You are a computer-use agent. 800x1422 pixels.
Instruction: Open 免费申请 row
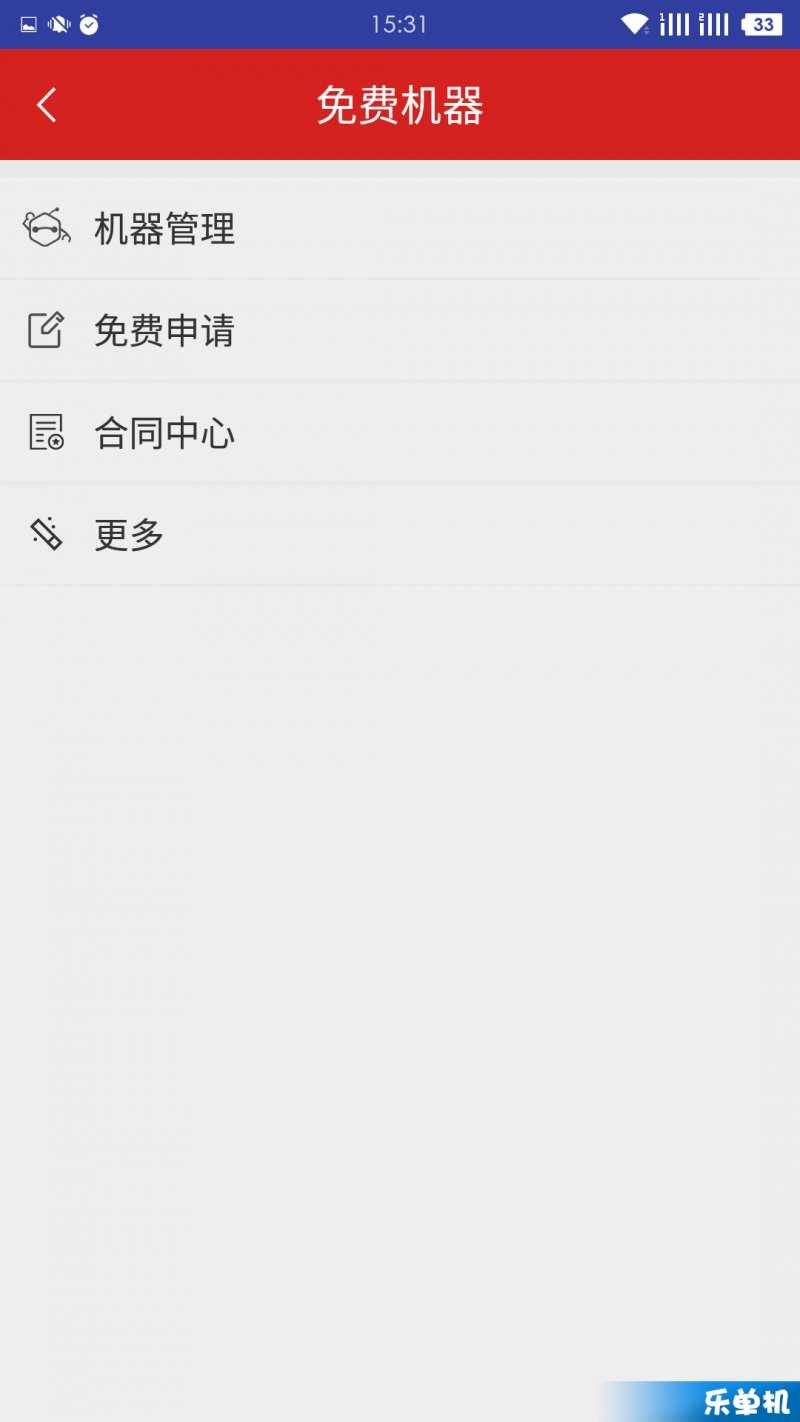[400, 331]
